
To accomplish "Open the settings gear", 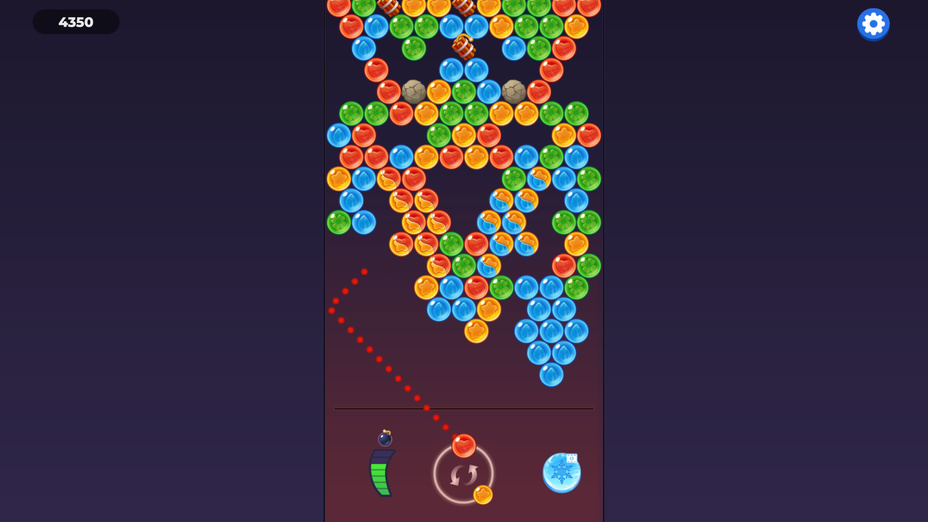I will point(873,24).
